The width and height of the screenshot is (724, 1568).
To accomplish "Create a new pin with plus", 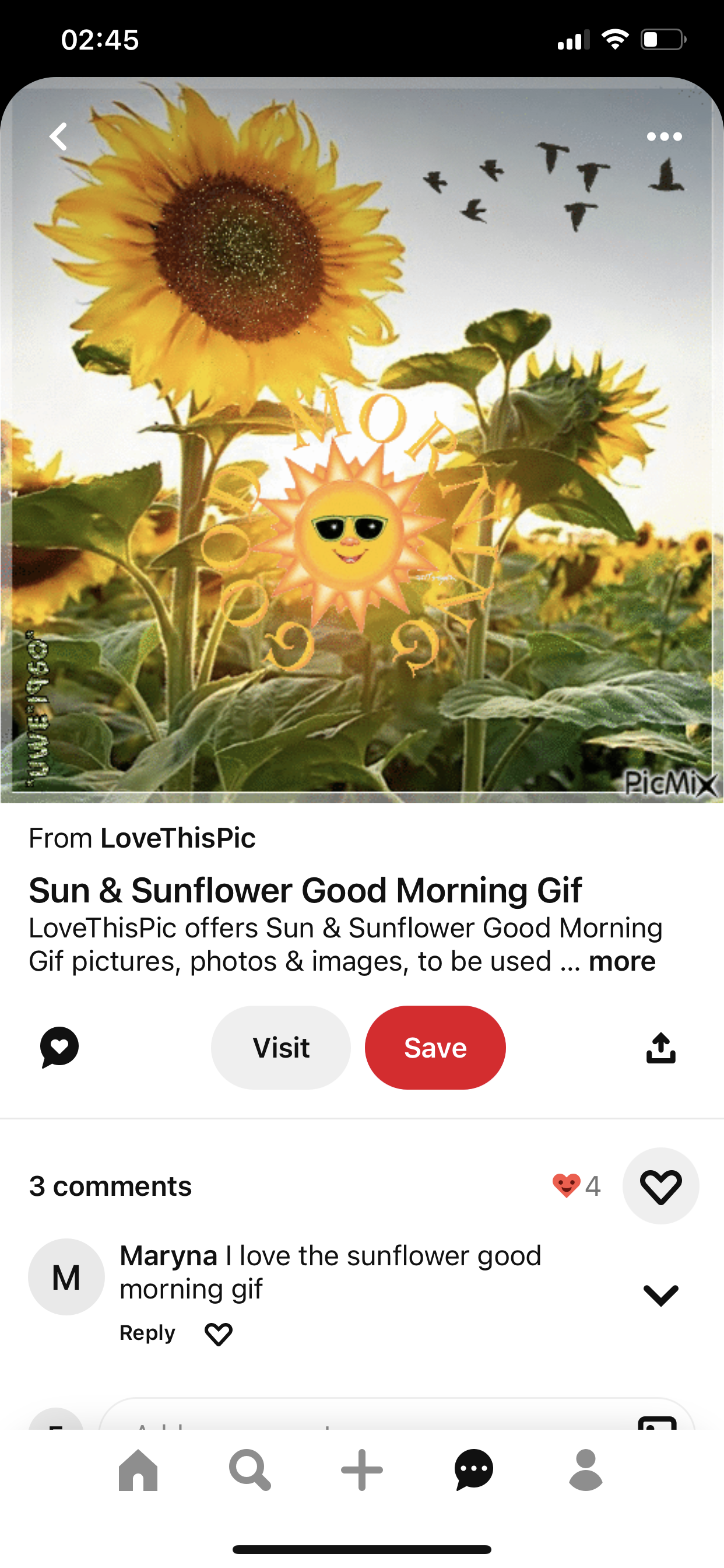I will tap(362, 1470).
